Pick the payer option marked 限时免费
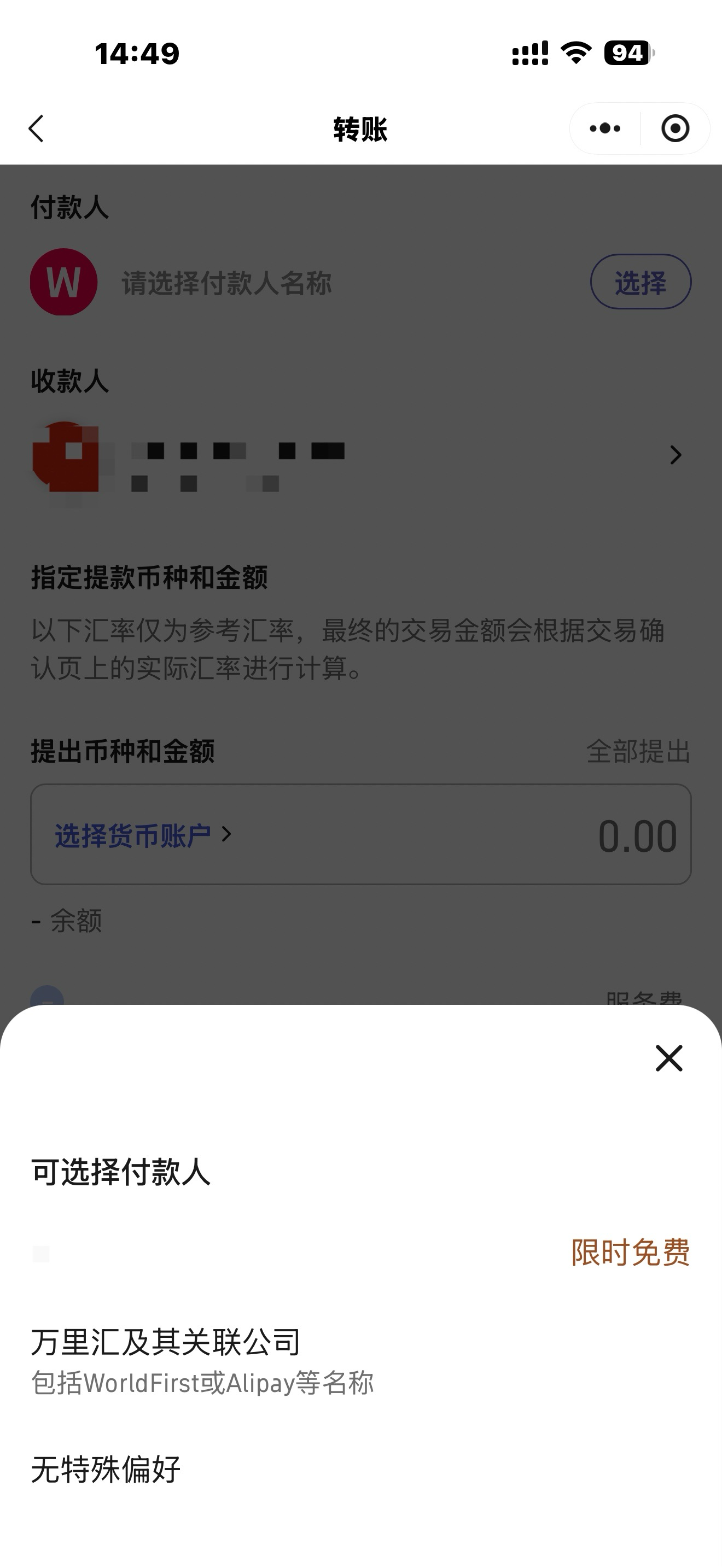 pyautogui.click(x=360, y=1253)
